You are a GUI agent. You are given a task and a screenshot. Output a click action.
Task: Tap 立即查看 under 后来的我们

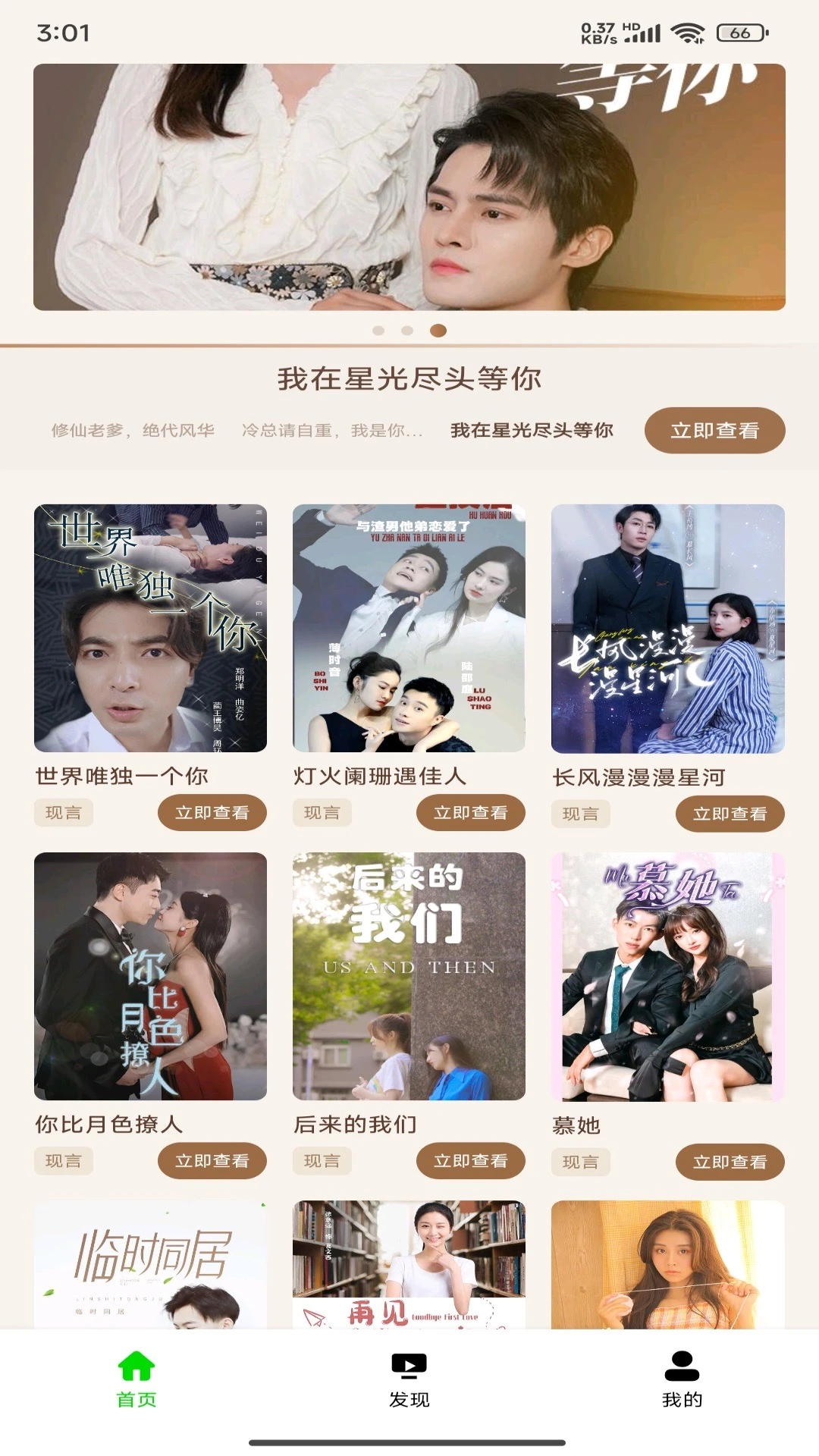pyautogui.click(x=470, y=1161)
